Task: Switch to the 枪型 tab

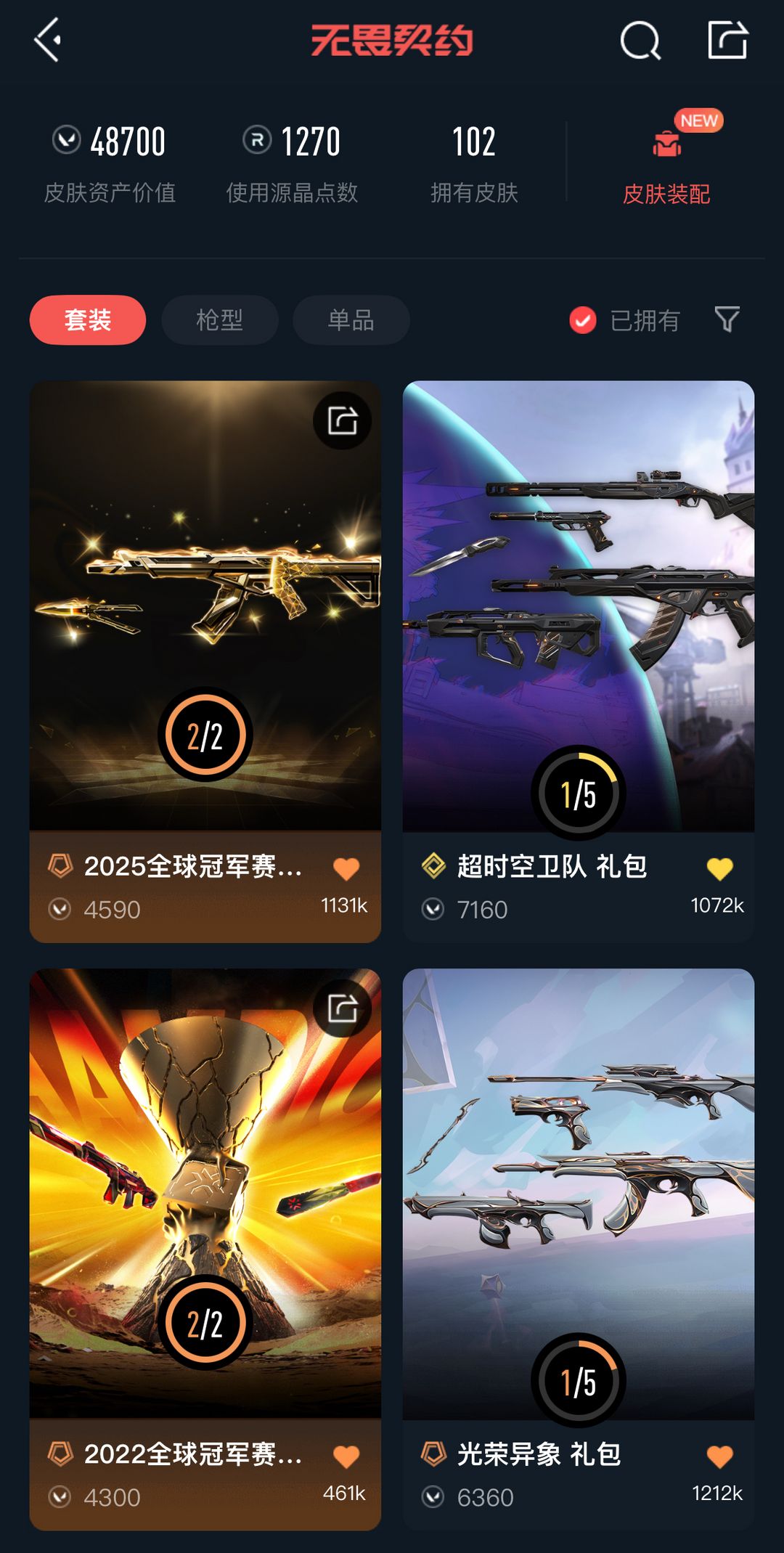Action: tap(219, 320)
